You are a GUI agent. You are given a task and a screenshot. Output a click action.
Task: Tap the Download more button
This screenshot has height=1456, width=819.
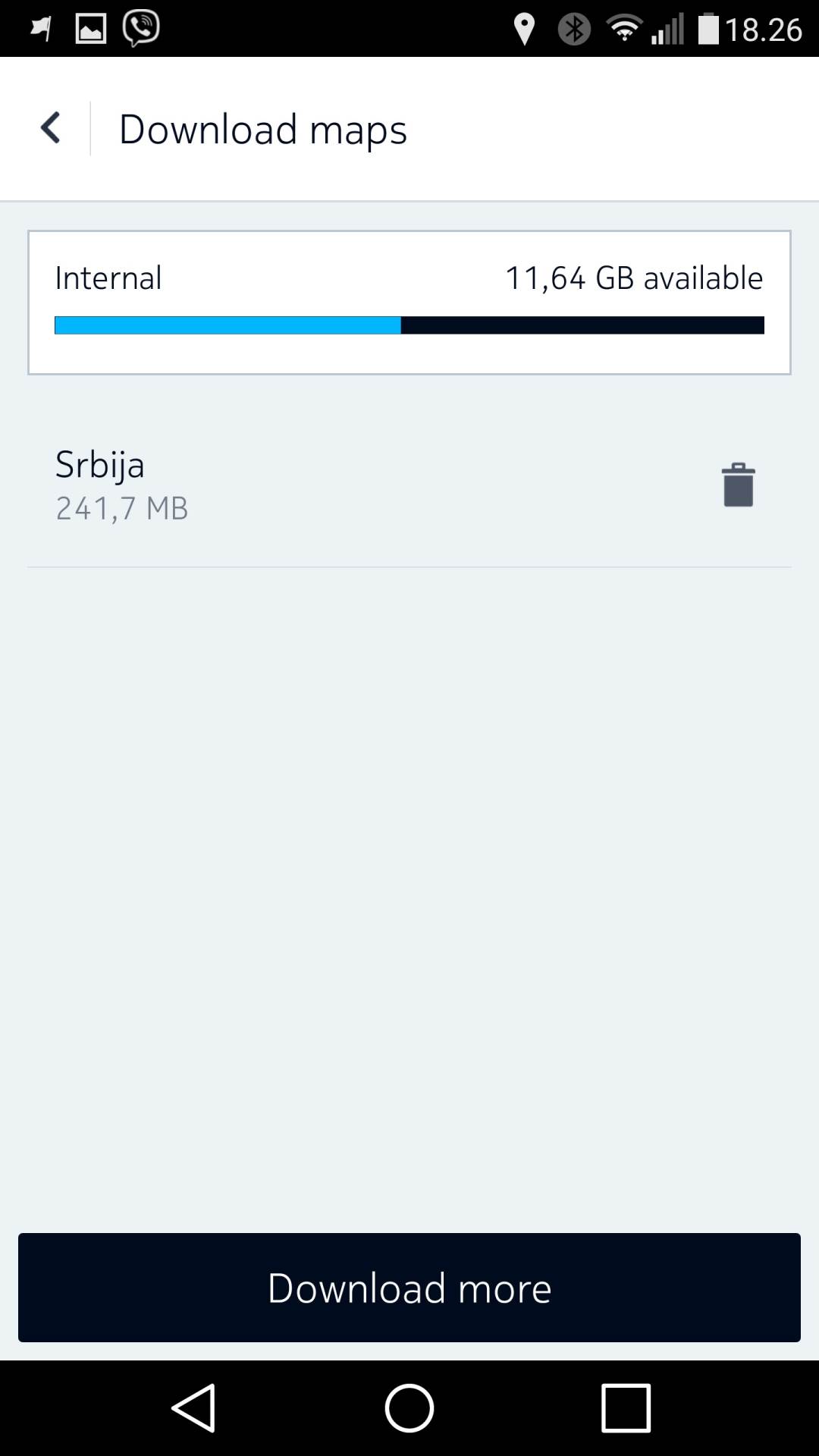tap(409, 1288)
